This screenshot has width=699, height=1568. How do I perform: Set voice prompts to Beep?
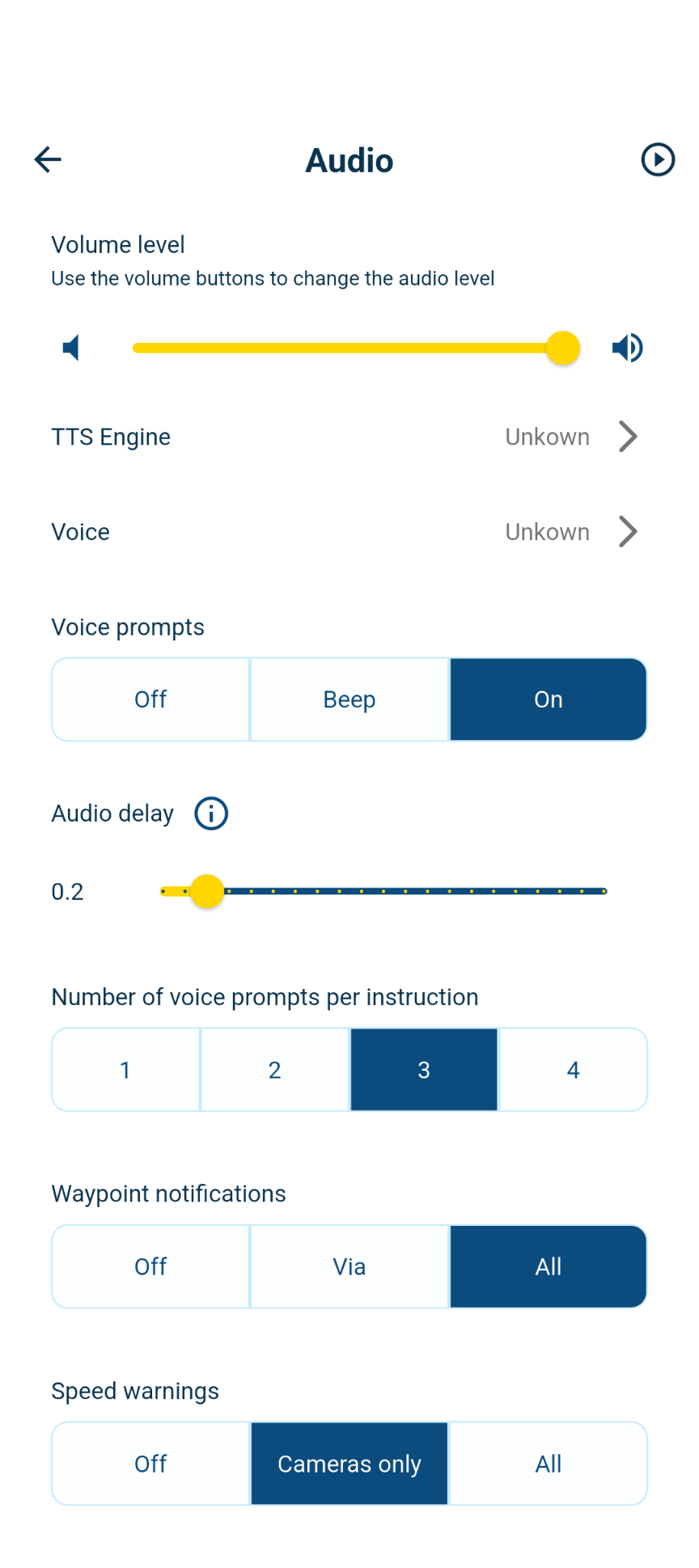coord(349,699)
